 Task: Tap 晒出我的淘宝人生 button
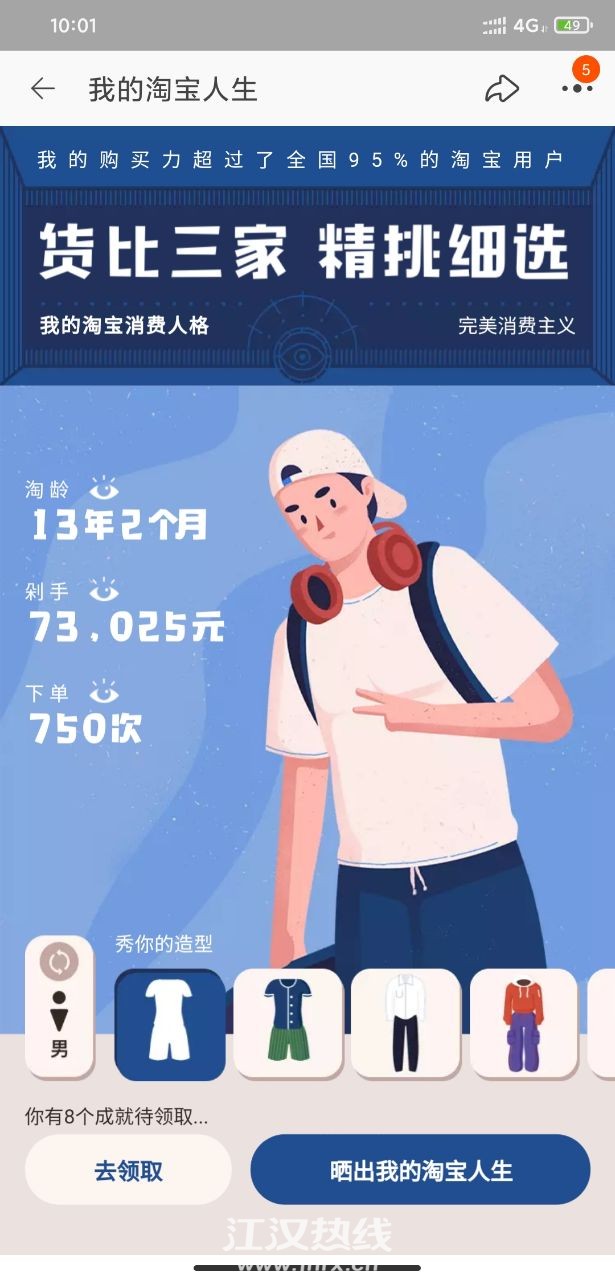(x=420, y=1170)
